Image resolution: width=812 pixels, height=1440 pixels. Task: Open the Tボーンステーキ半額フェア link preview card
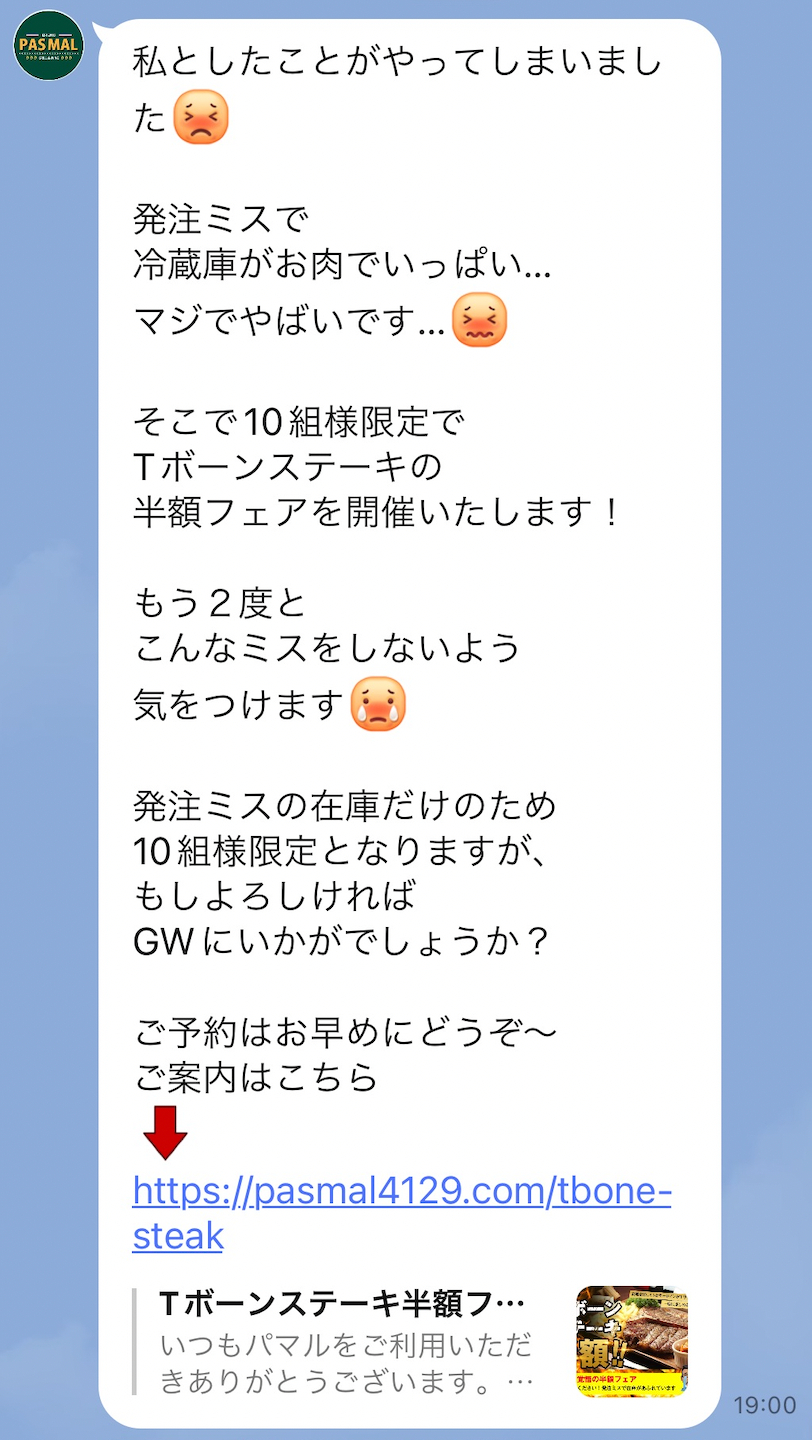click(410, 1341)
